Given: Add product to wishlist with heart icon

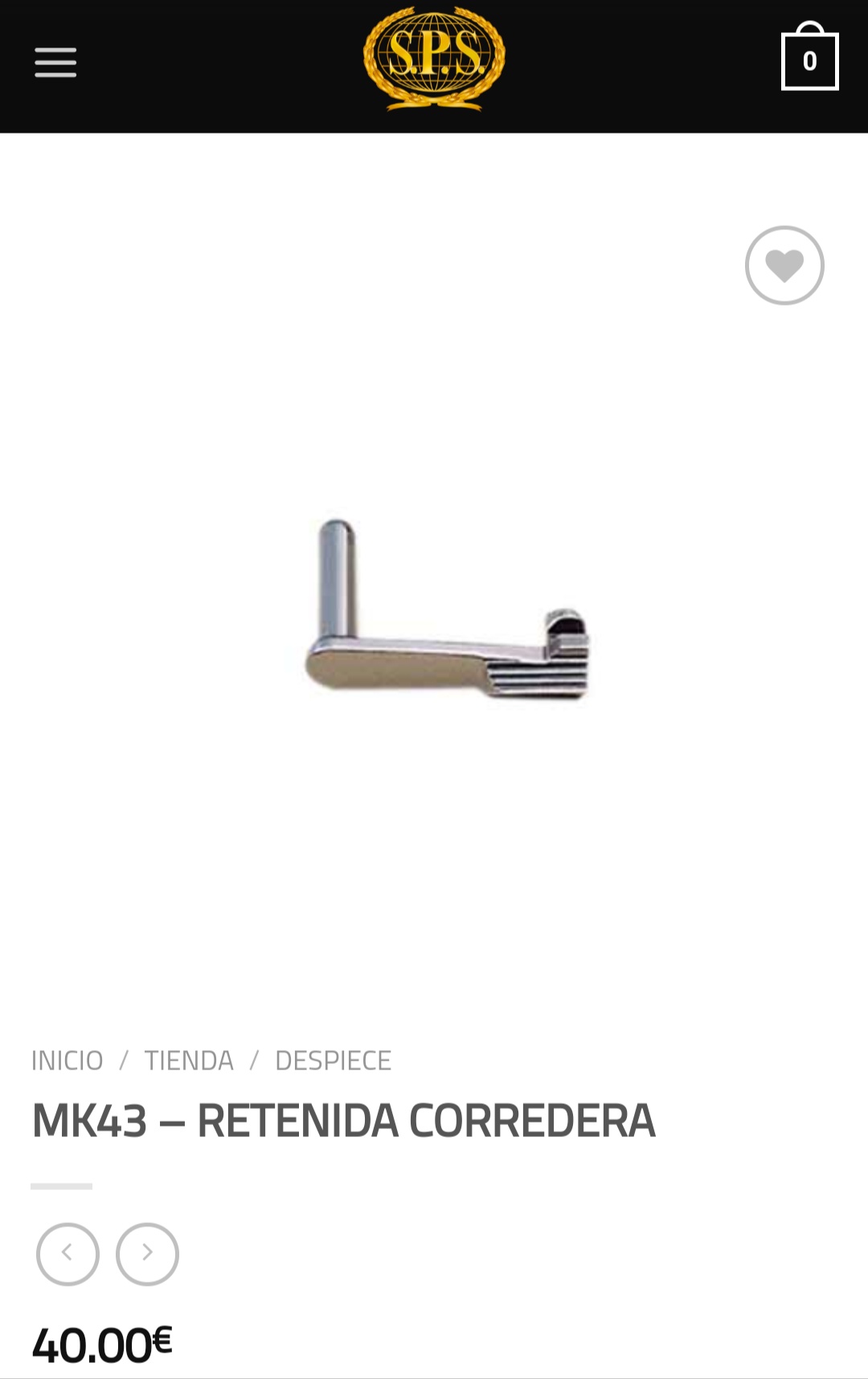Looking at the screenshot, I should click(x=784, y=265).
